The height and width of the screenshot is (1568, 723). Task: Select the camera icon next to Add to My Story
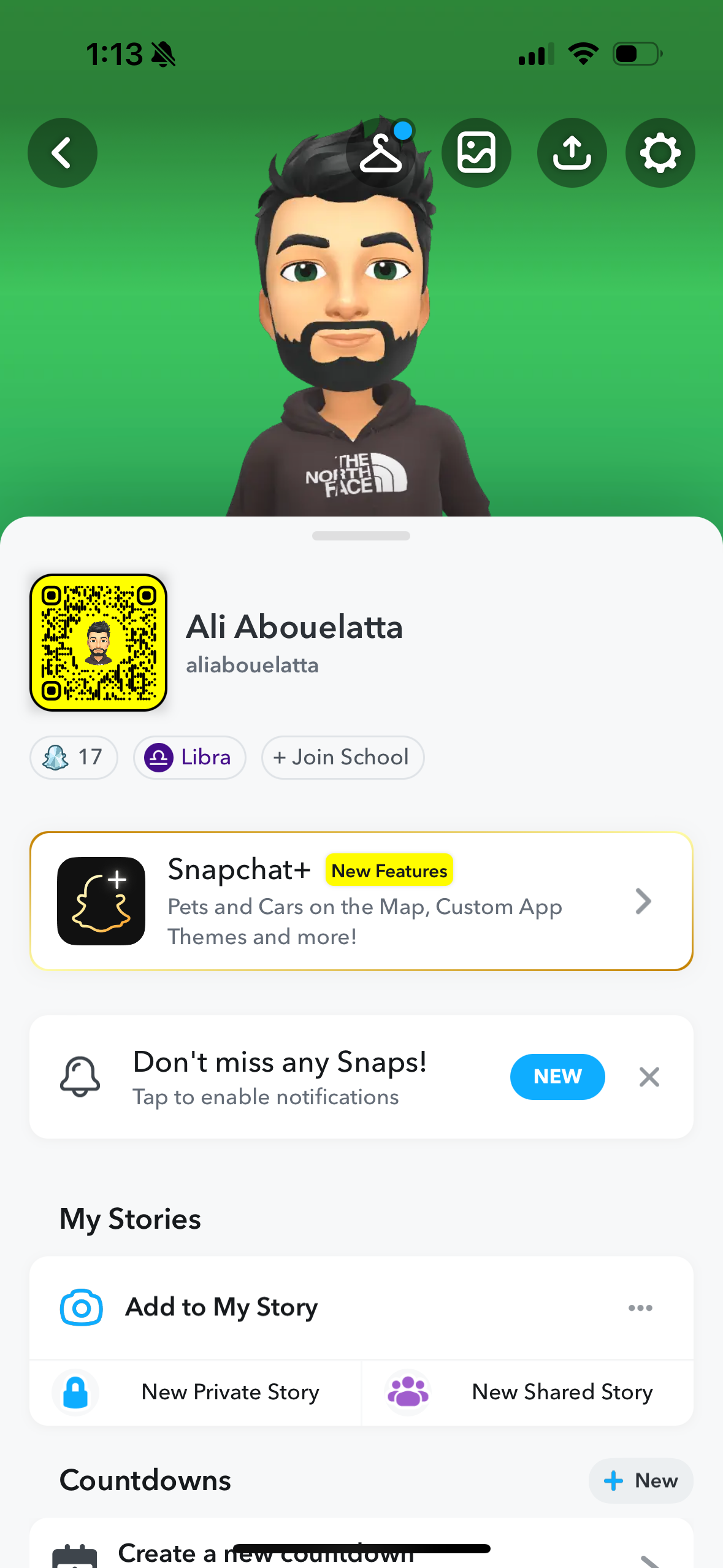point(81,1307)
